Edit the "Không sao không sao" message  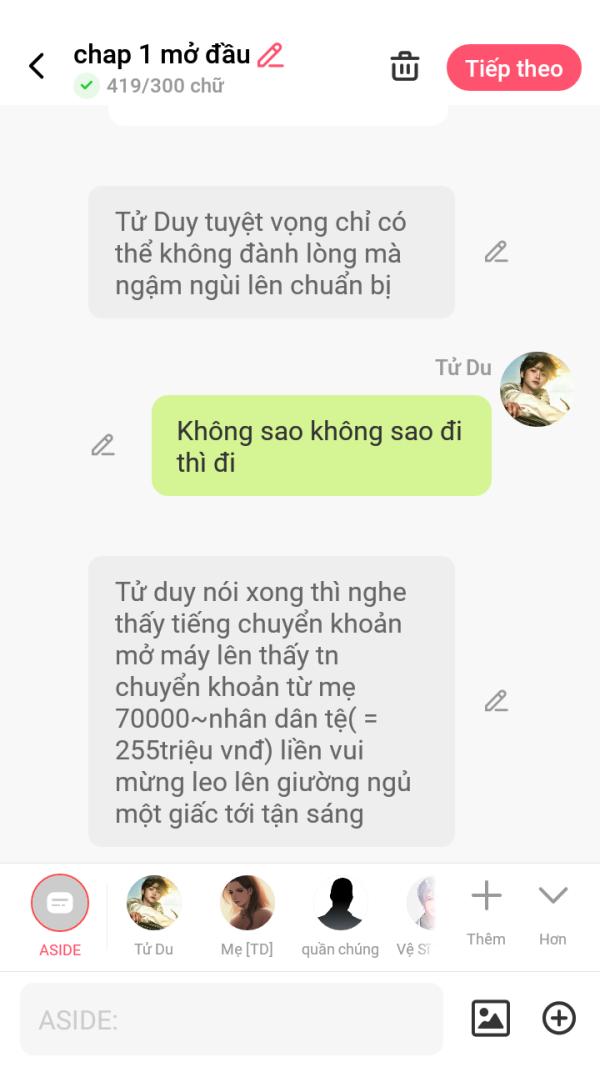coord(103,445)
